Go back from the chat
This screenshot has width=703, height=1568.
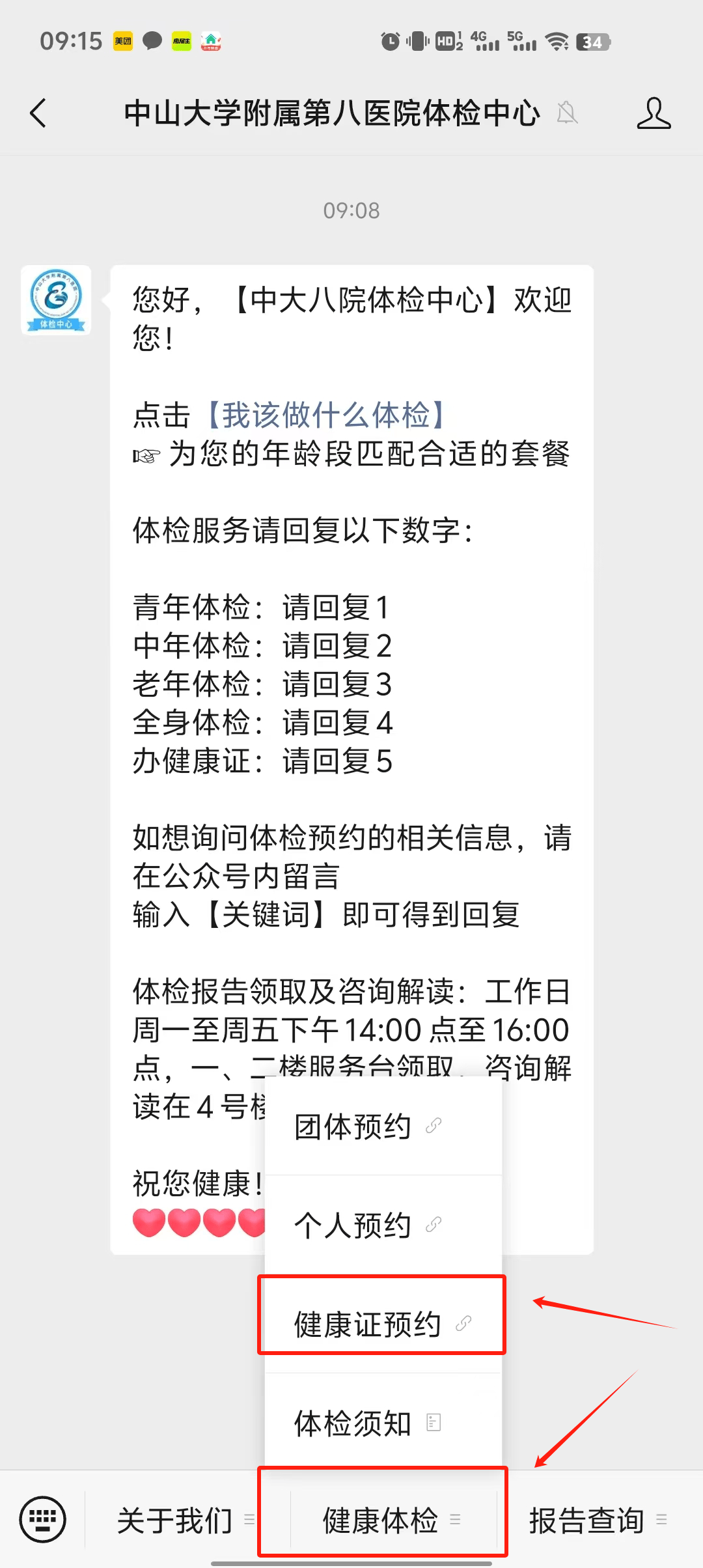point(39,113)
